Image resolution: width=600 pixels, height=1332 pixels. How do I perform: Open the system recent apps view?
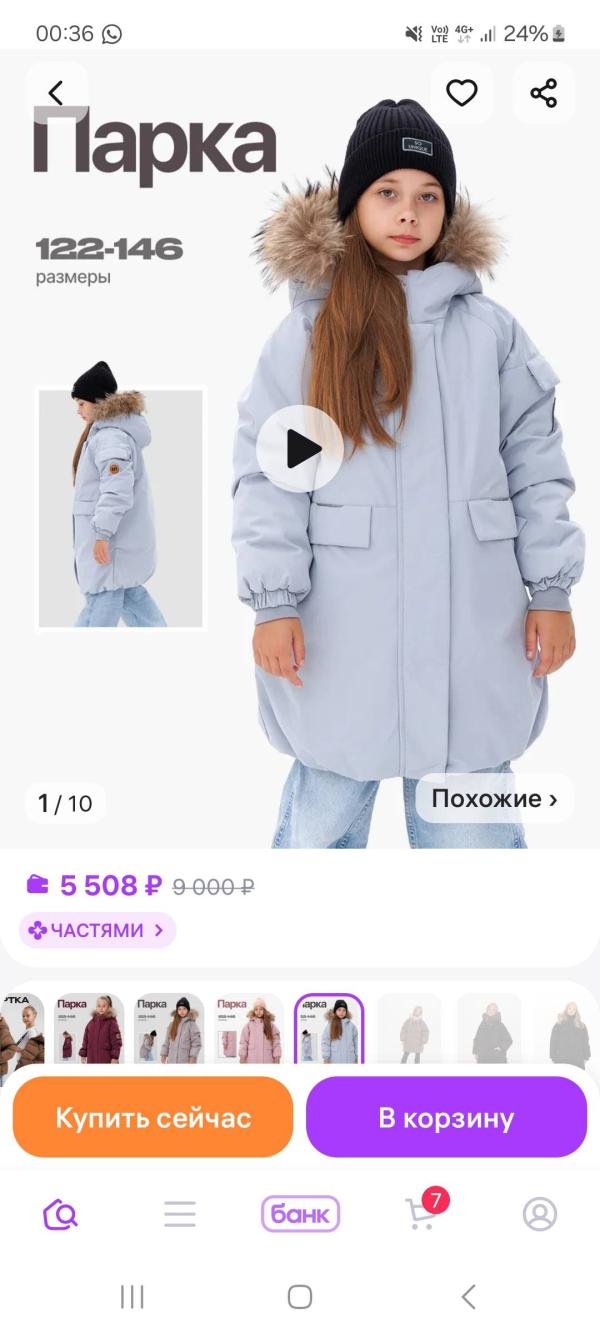[132, 1297]
